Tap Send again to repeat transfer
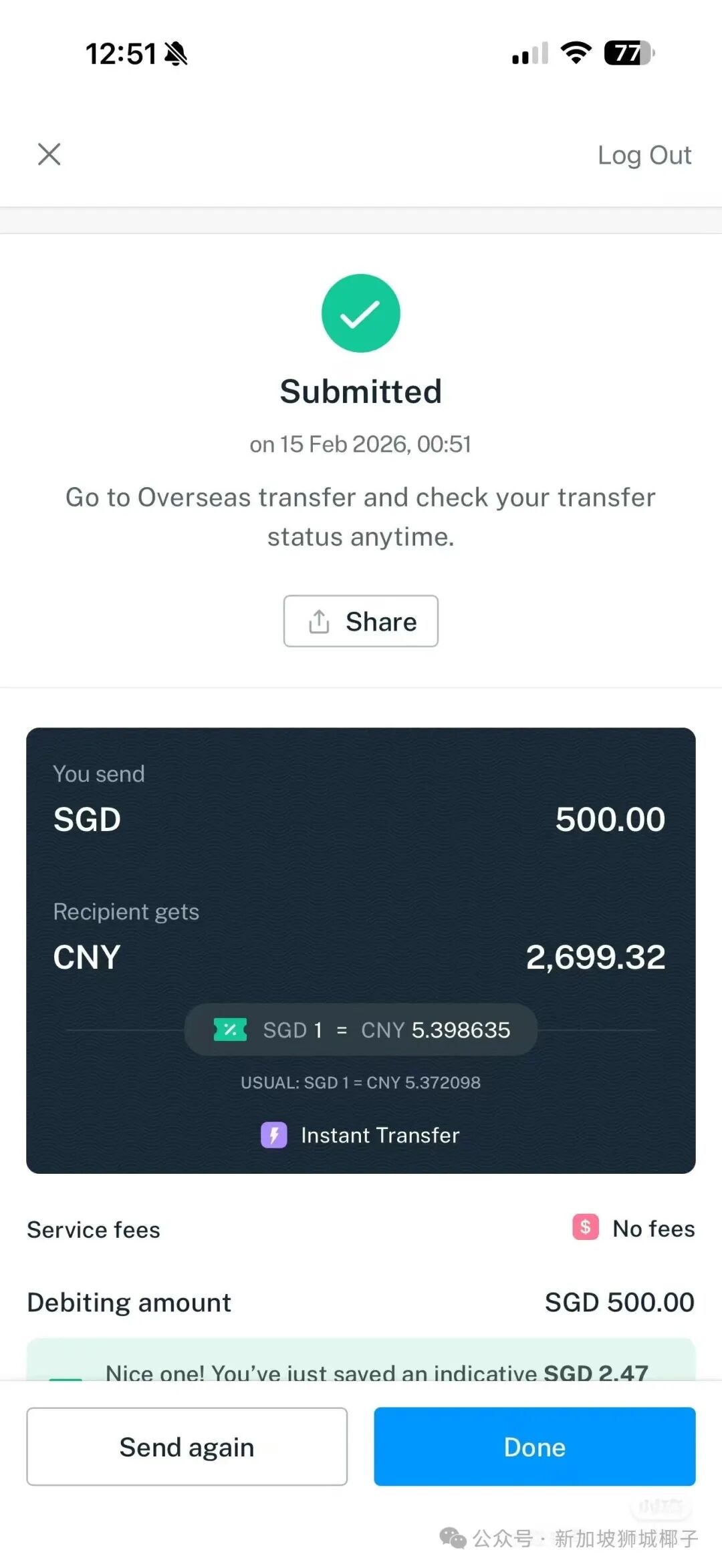This screenshot has width=722, height=1568. pos(187,1447)
